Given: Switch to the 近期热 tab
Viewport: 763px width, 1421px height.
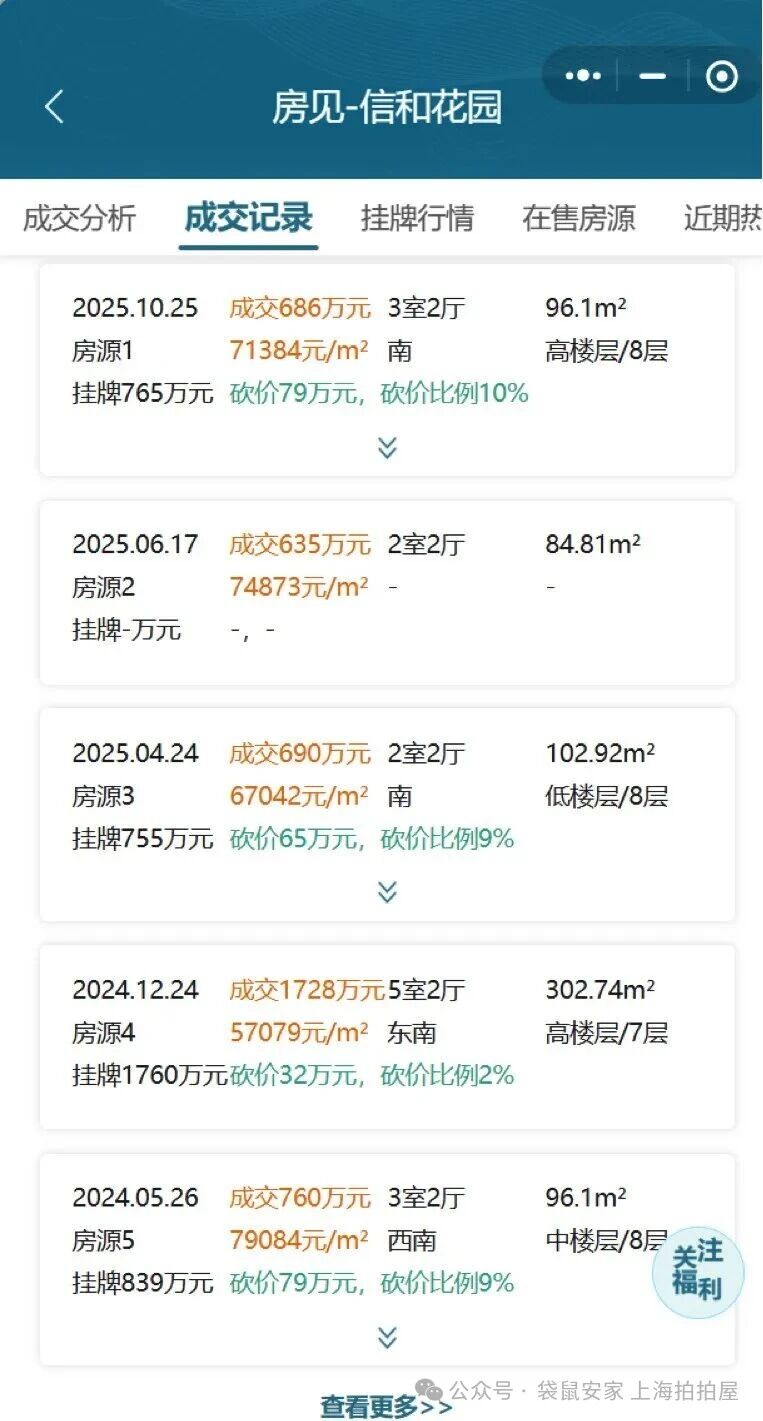Looking at the screenshot, I should coord(722,218).
